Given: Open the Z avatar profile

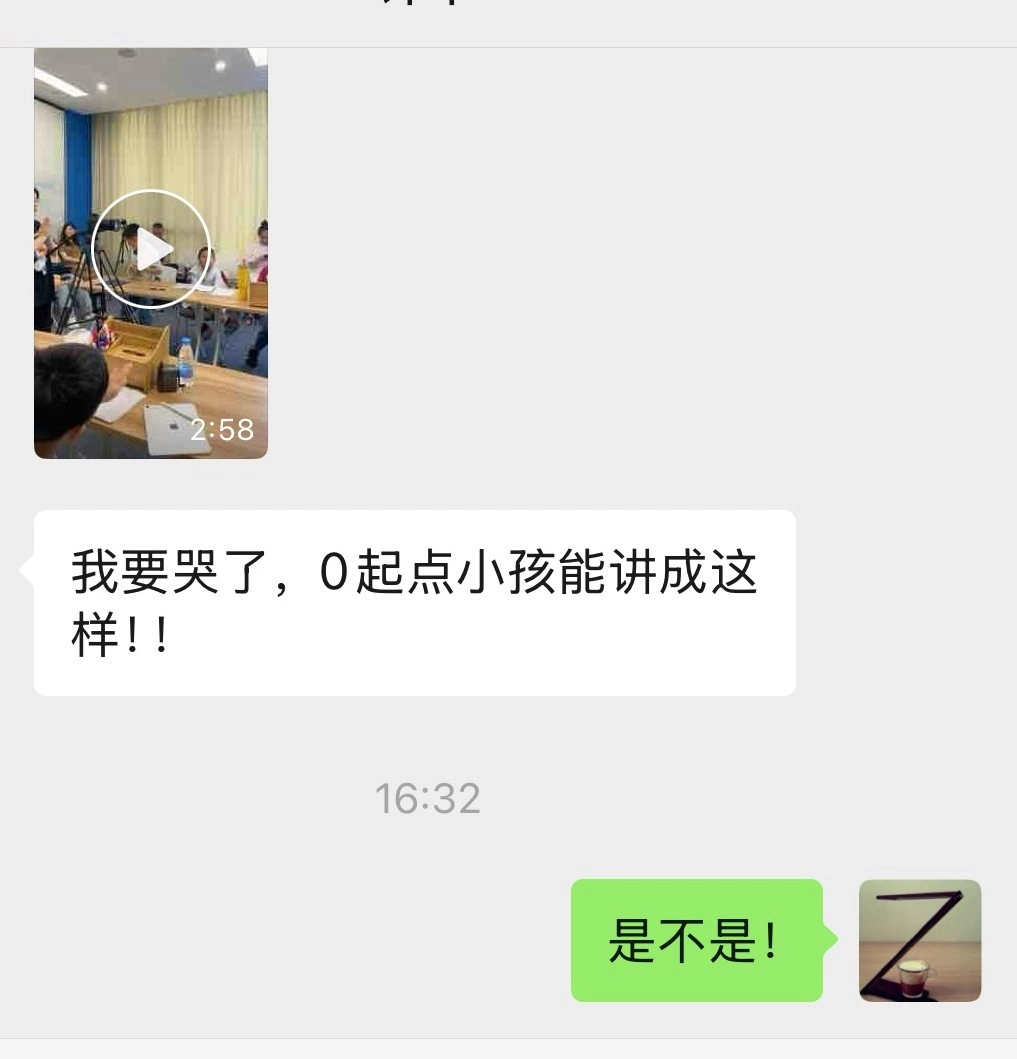Looking at the screenshot, I should click(919, 940).
